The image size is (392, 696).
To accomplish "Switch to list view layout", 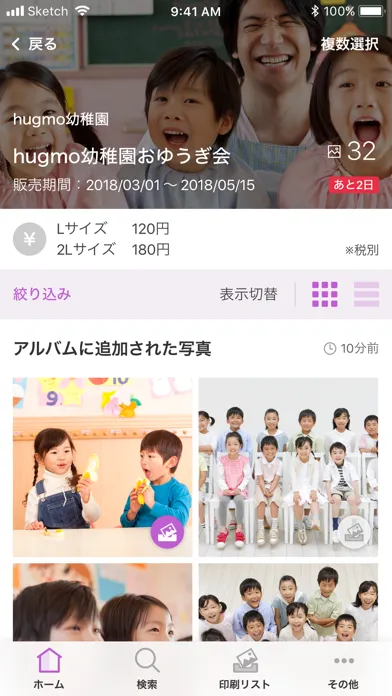I will pos(366,294).
